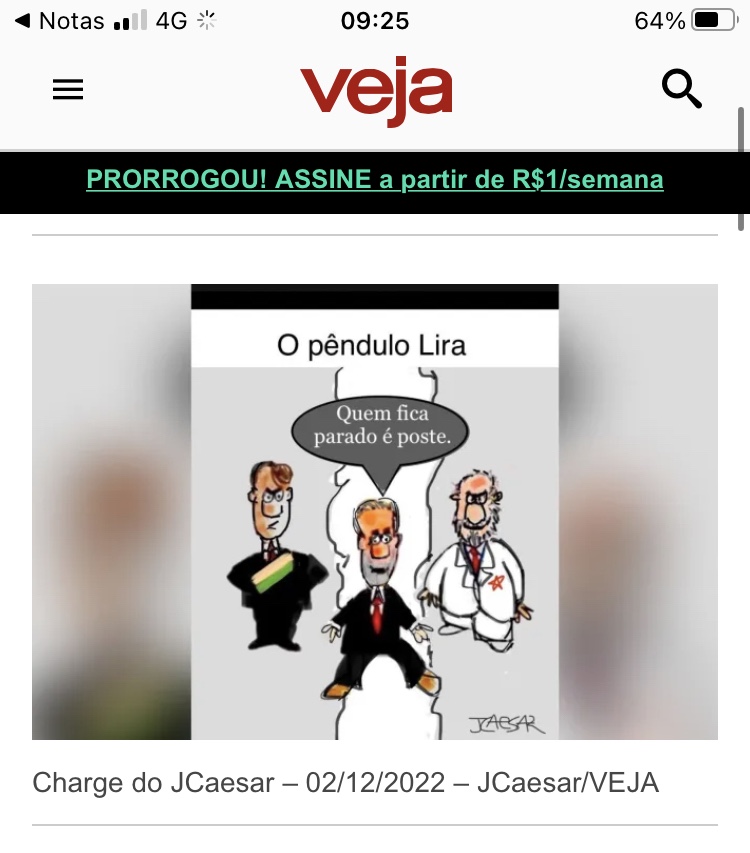Go to the Veja homepage logo
Image resolution: width=750 pixels, height=853 pixels.
pos(376,90)
